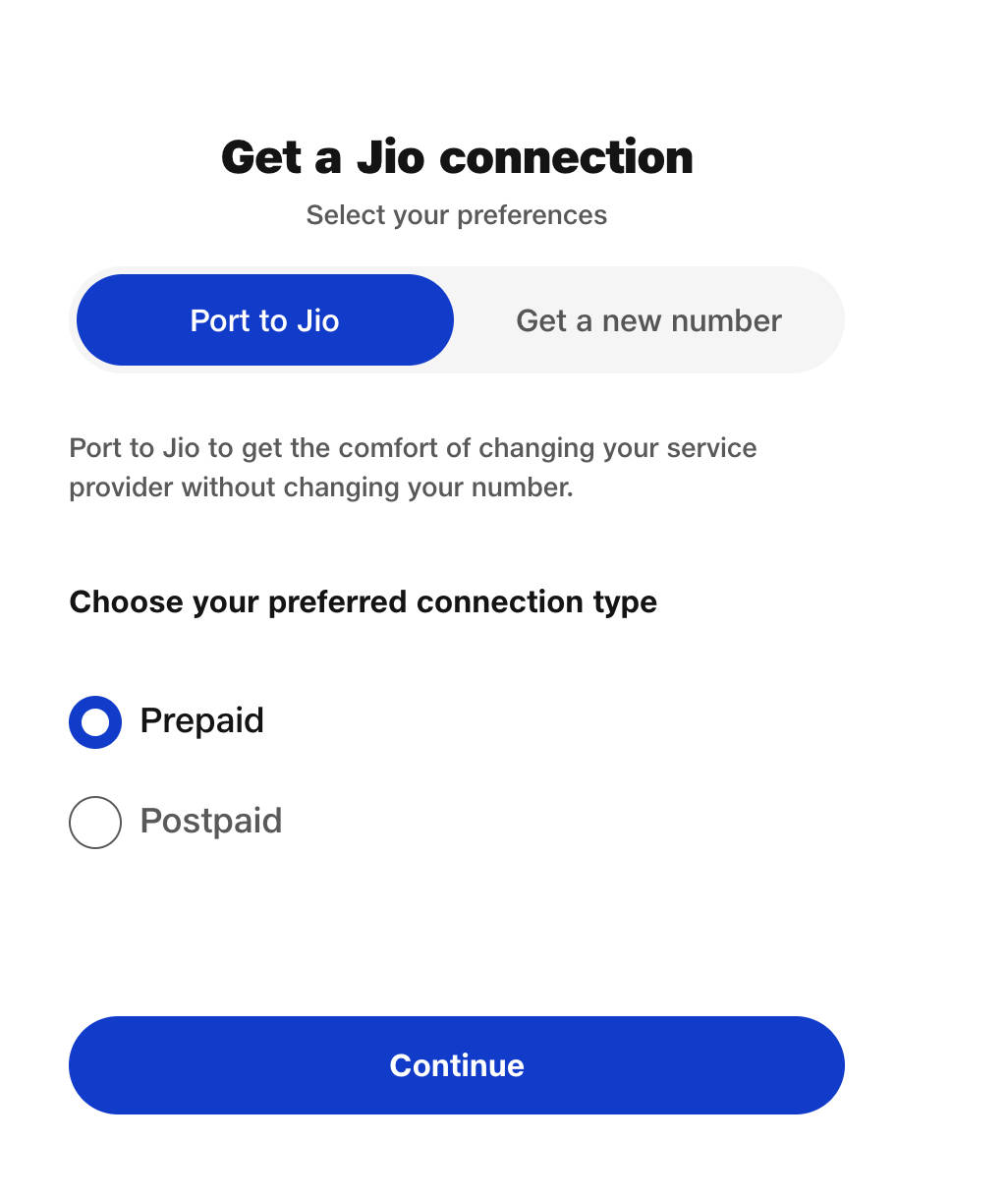
Task: Select the Port to Jio tab
Action: pos(264,320)
